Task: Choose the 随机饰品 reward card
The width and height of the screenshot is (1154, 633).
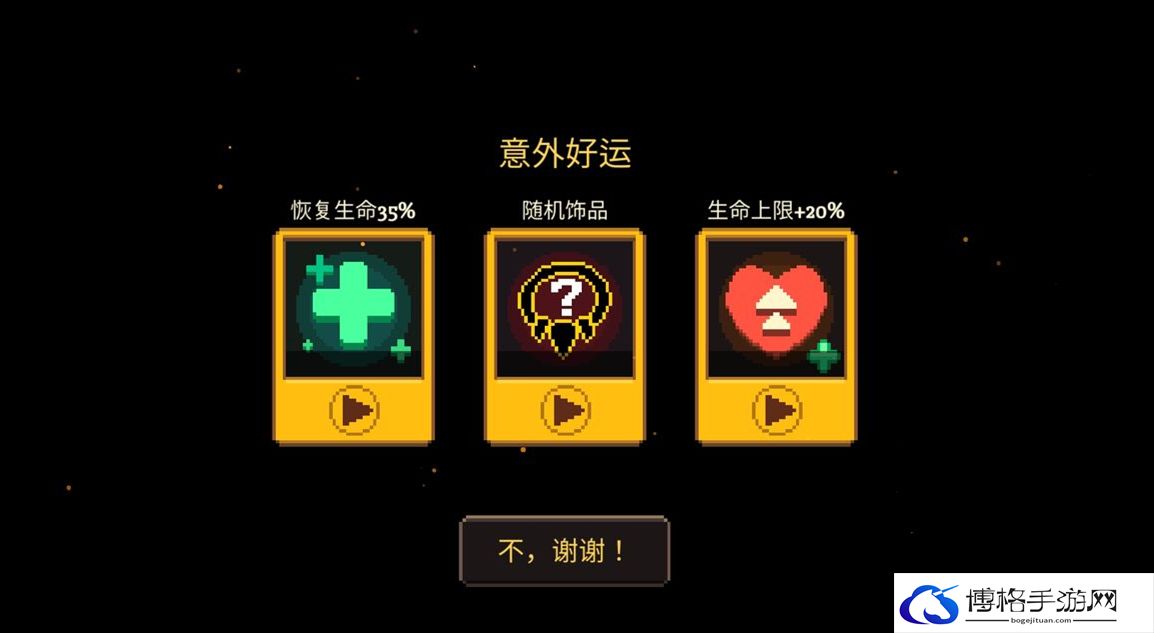Action: point(565,336)
